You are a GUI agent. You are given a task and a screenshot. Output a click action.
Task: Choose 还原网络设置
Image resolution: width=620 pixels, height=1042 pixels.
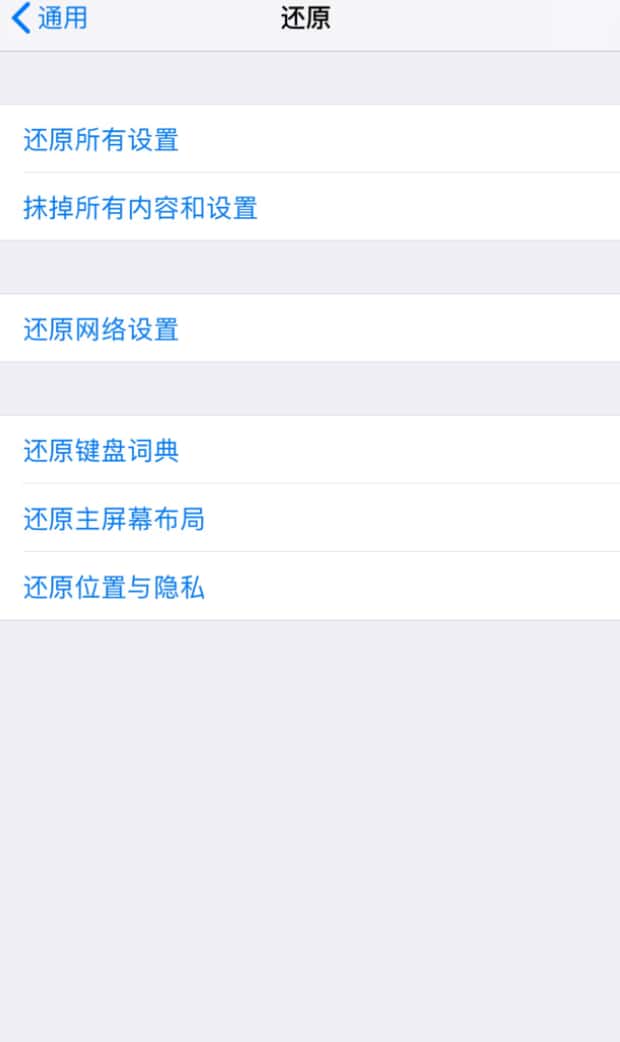pyautogui.click(x=101, y=329)
